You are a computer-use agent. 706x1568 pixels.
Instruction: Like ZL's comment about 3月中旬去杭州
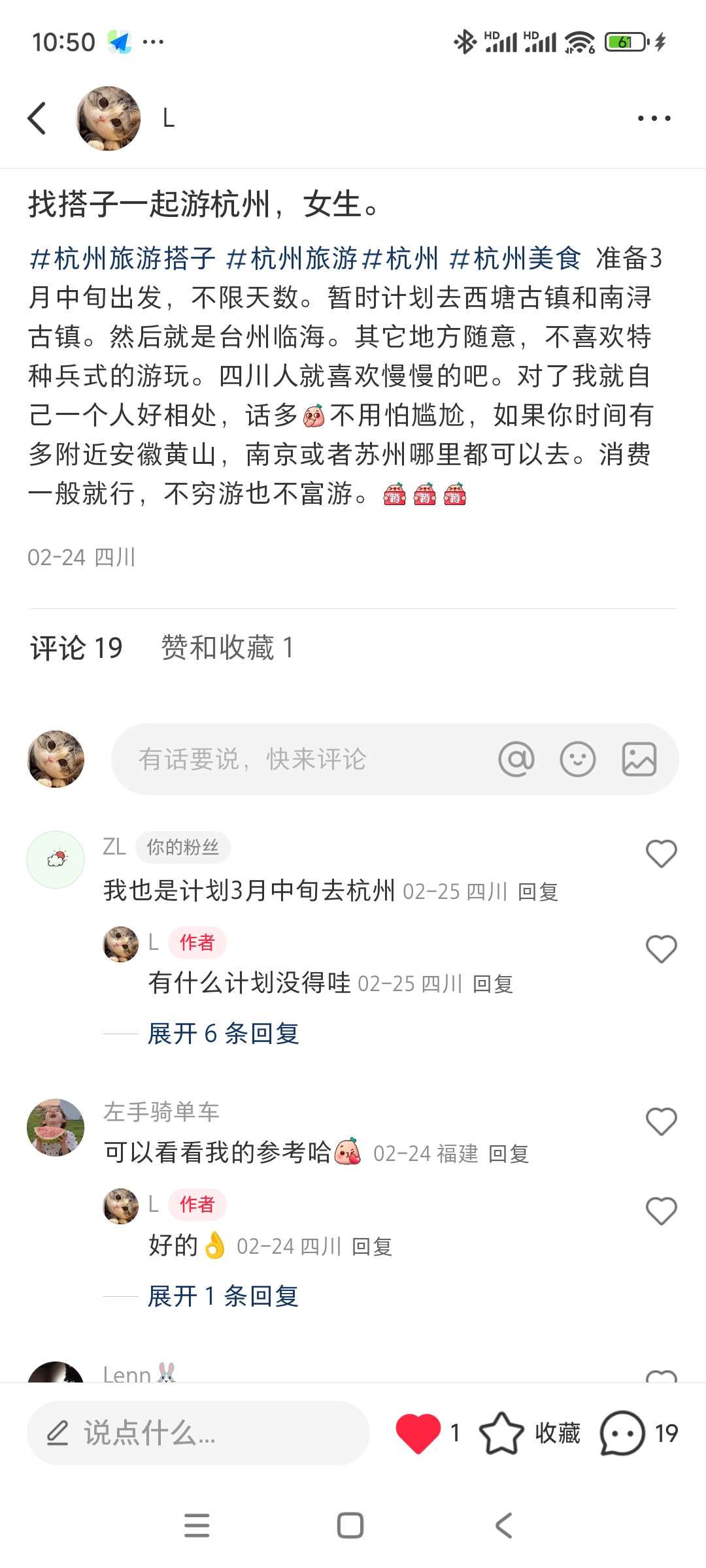tap(661, 853)
